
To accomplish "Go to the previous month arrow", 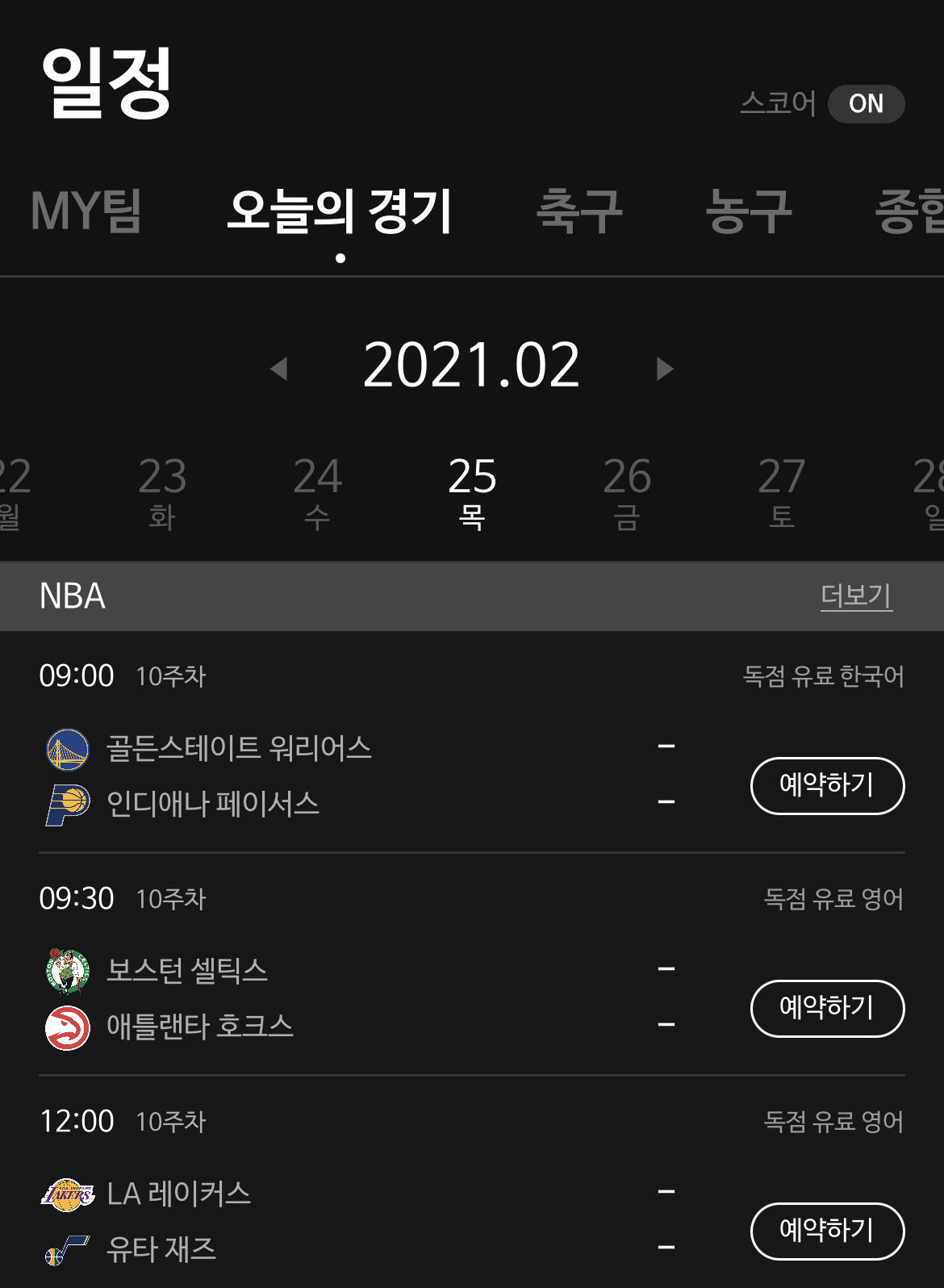I will tap(279, 369).
